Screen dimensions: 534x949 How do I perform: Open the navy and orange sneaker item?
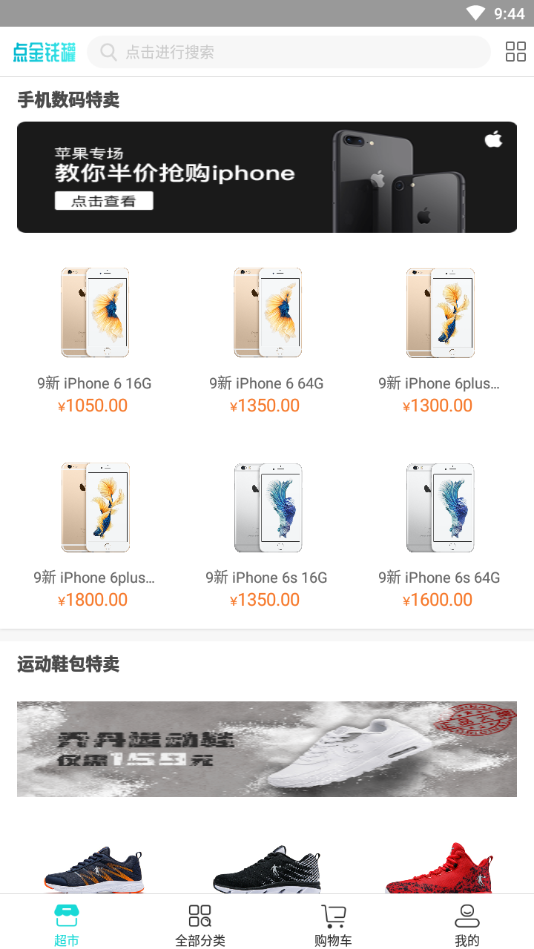coord(94,868)
